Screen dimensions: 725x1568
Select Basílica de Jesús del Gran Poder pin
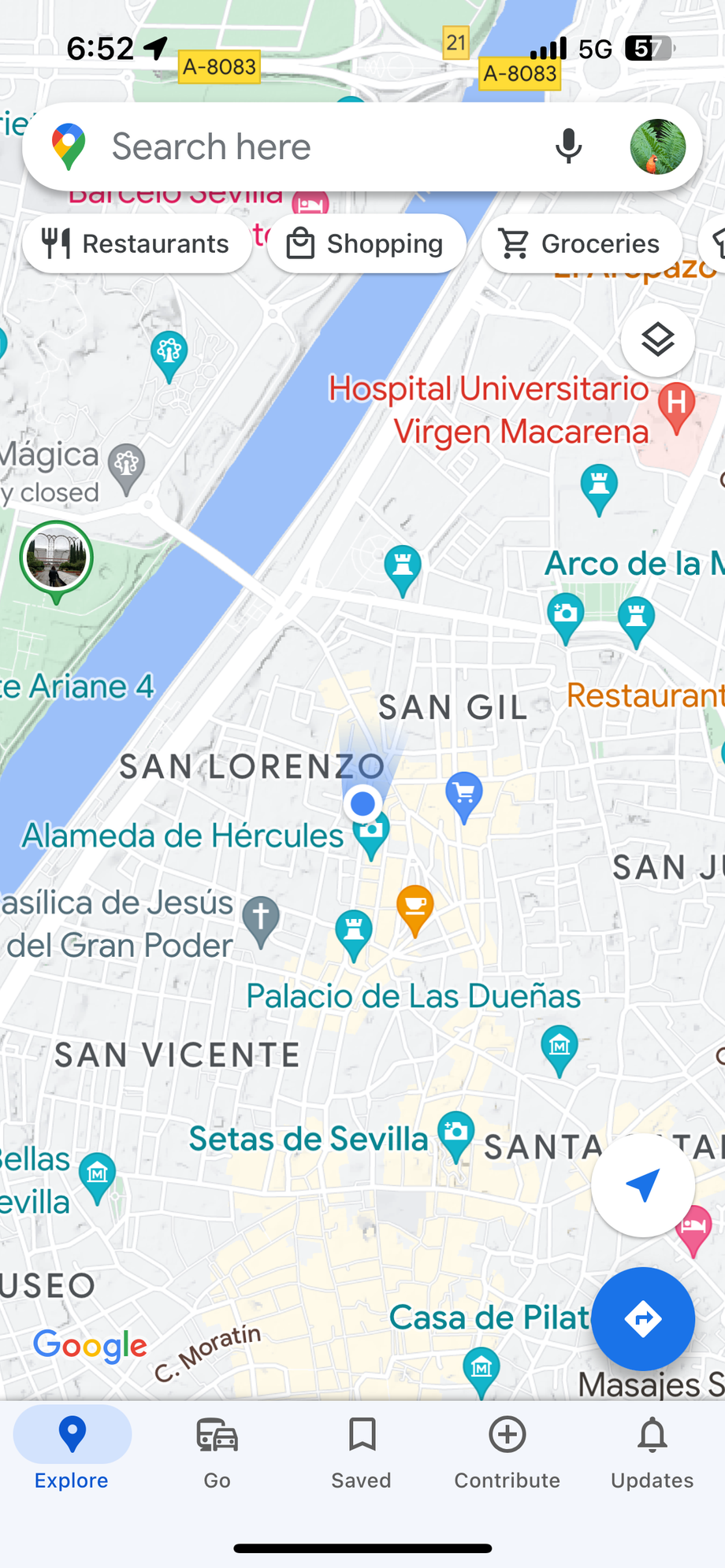(x=261, y=917)
